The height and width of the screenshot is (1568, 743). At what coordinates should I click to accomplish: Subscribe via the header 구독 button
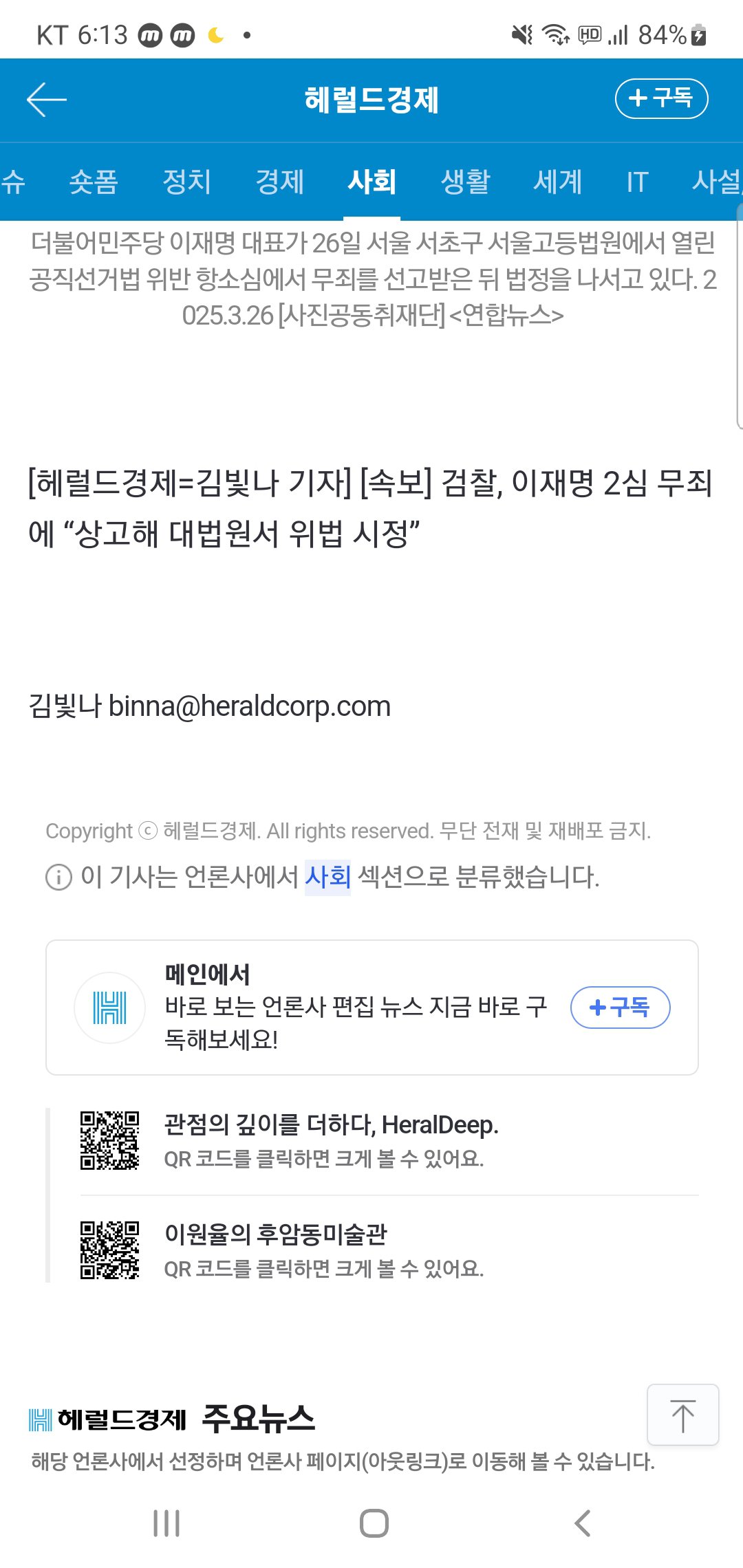pos(660,98)
